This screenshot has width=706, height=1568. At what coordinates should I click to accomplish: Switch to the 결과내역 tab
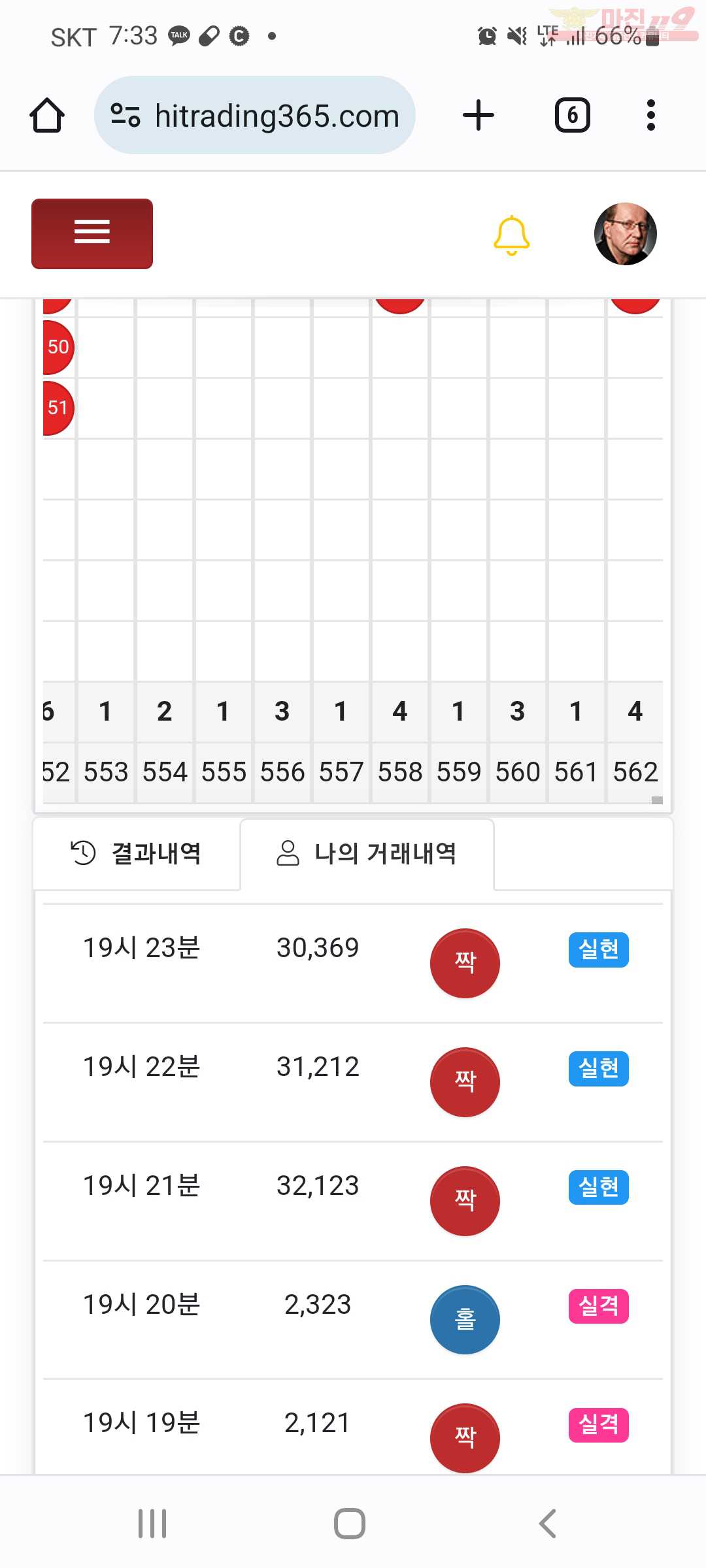coord(137,853)
